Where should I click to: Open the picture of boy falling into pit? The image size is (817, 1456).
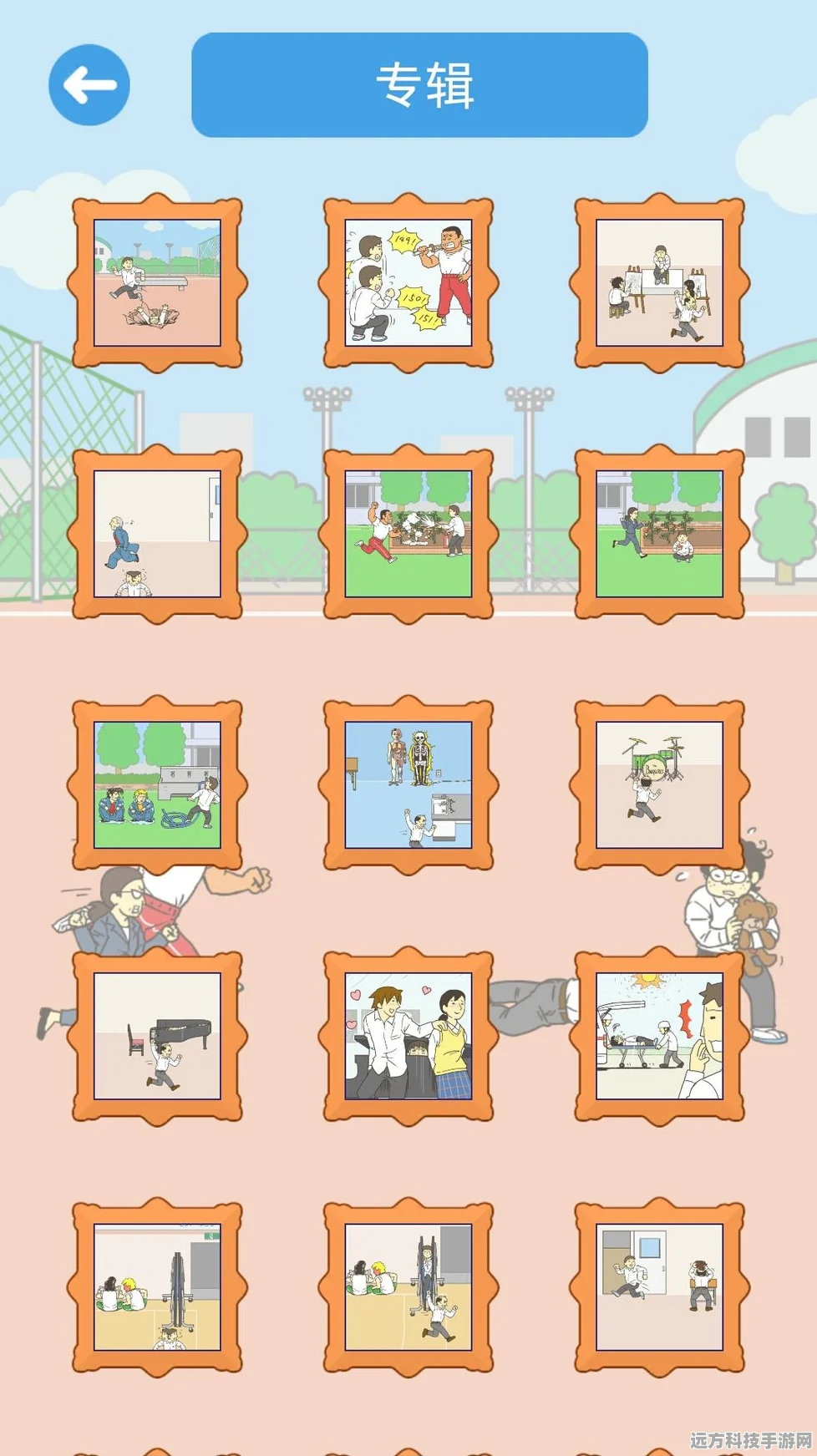(x=157, y=283)
